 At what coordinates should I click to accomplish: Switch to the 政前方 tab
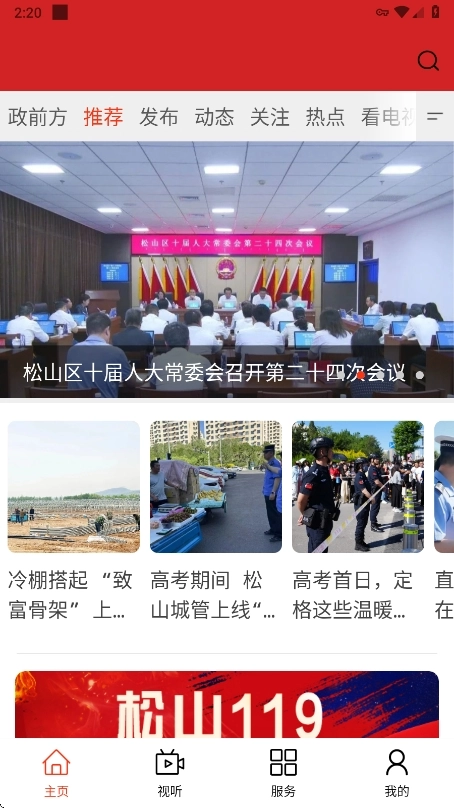point(37,117)
